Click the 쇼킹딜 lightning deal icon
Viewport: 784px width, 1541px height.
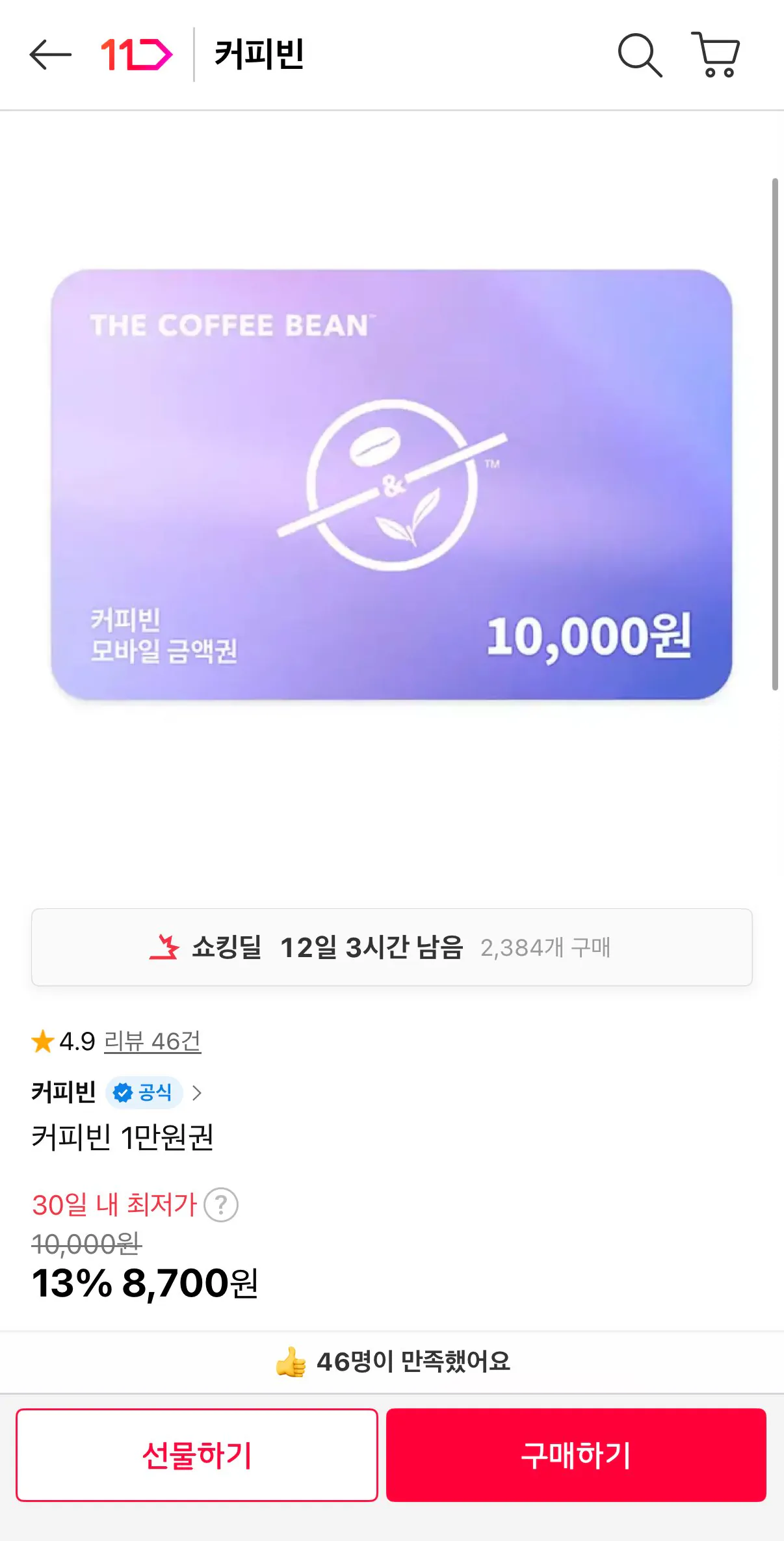point(168,949)
